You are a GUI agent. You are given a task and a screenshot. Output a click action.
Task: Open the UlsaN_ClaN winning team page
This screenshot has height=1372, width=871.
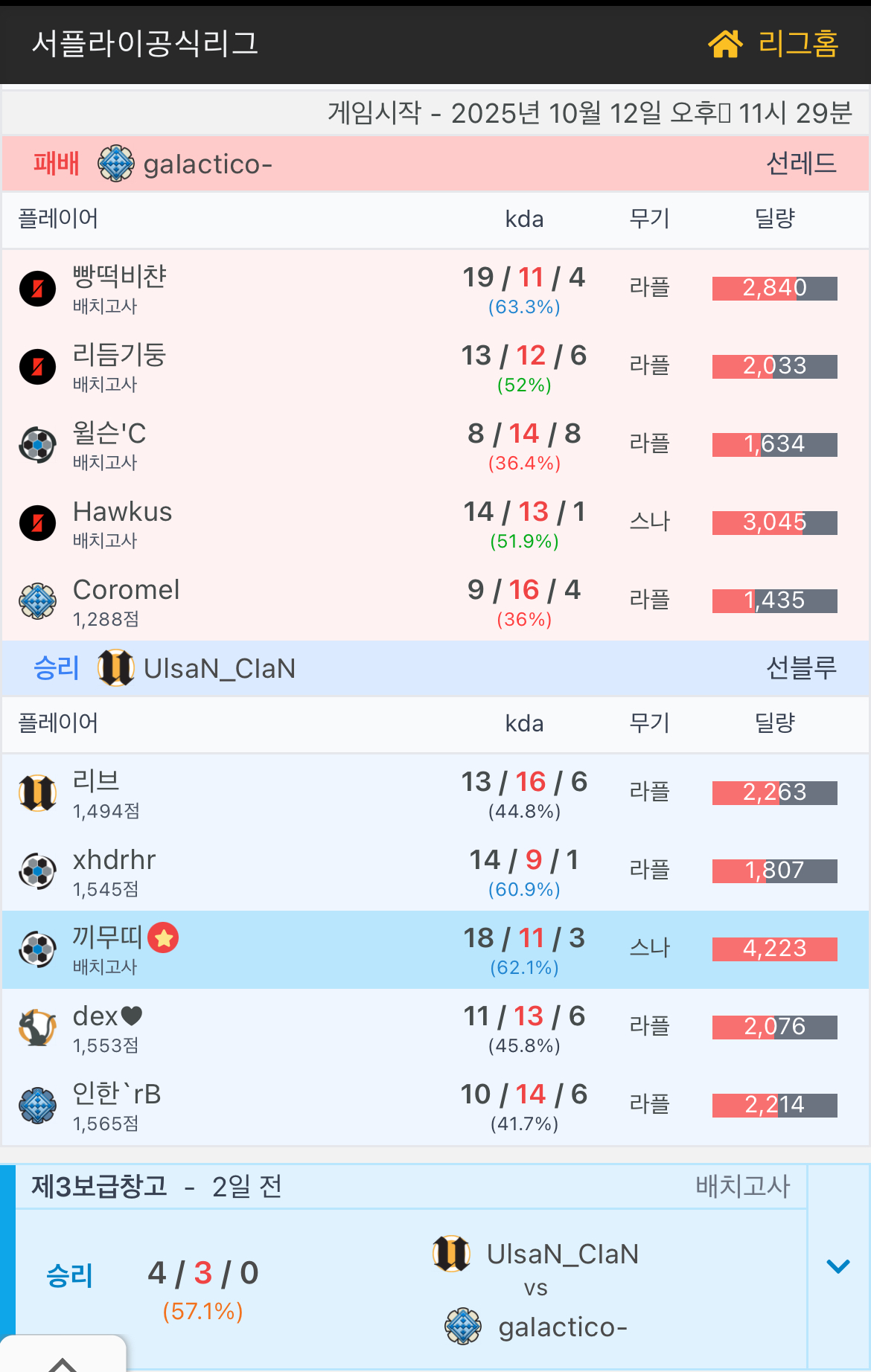coord(219,669)
